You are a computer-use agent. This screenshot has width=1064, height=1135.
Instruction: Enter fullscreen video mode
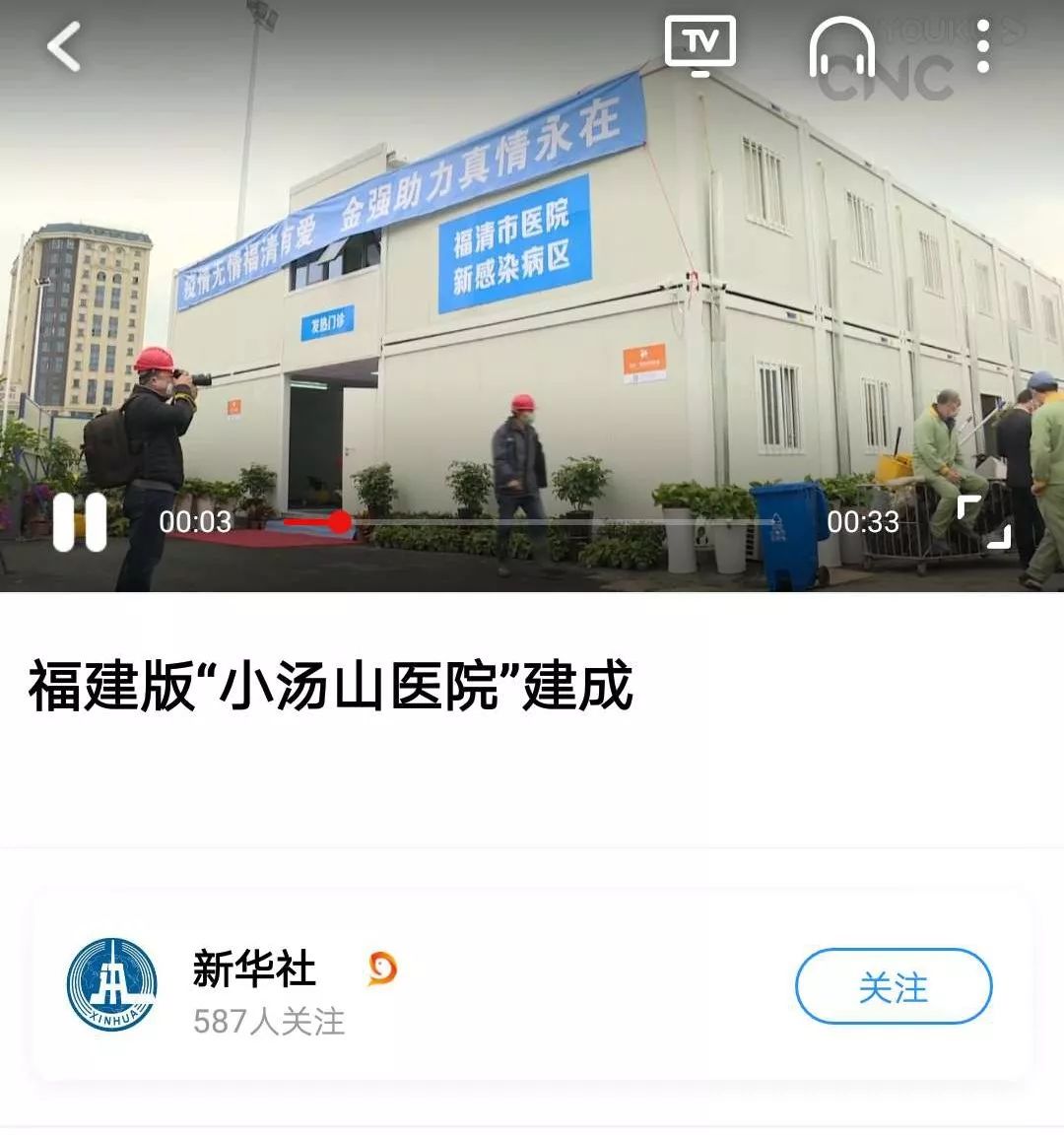coord(984,521)
